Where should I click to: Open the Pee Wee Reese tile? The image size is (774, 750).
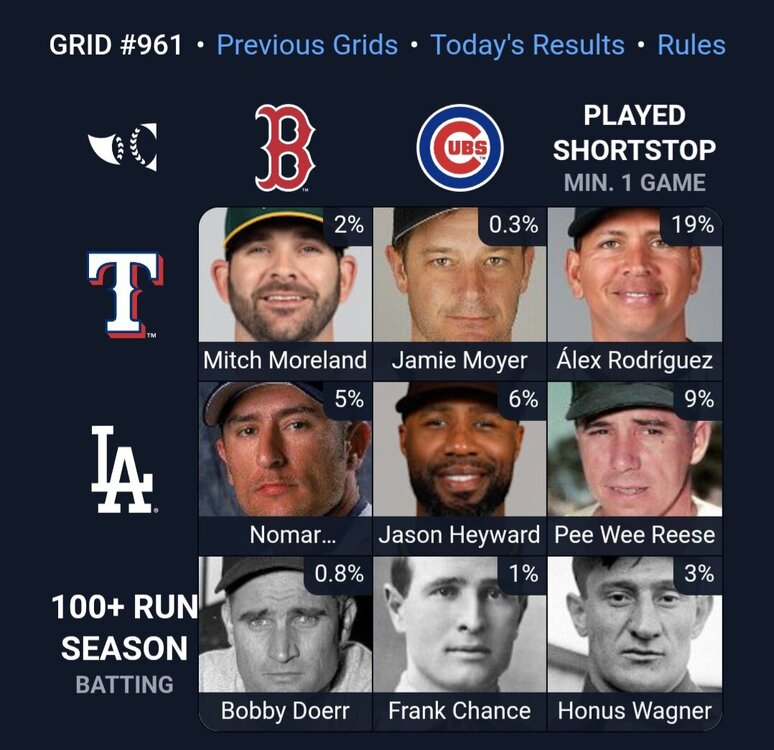click(x=635, y=465)
